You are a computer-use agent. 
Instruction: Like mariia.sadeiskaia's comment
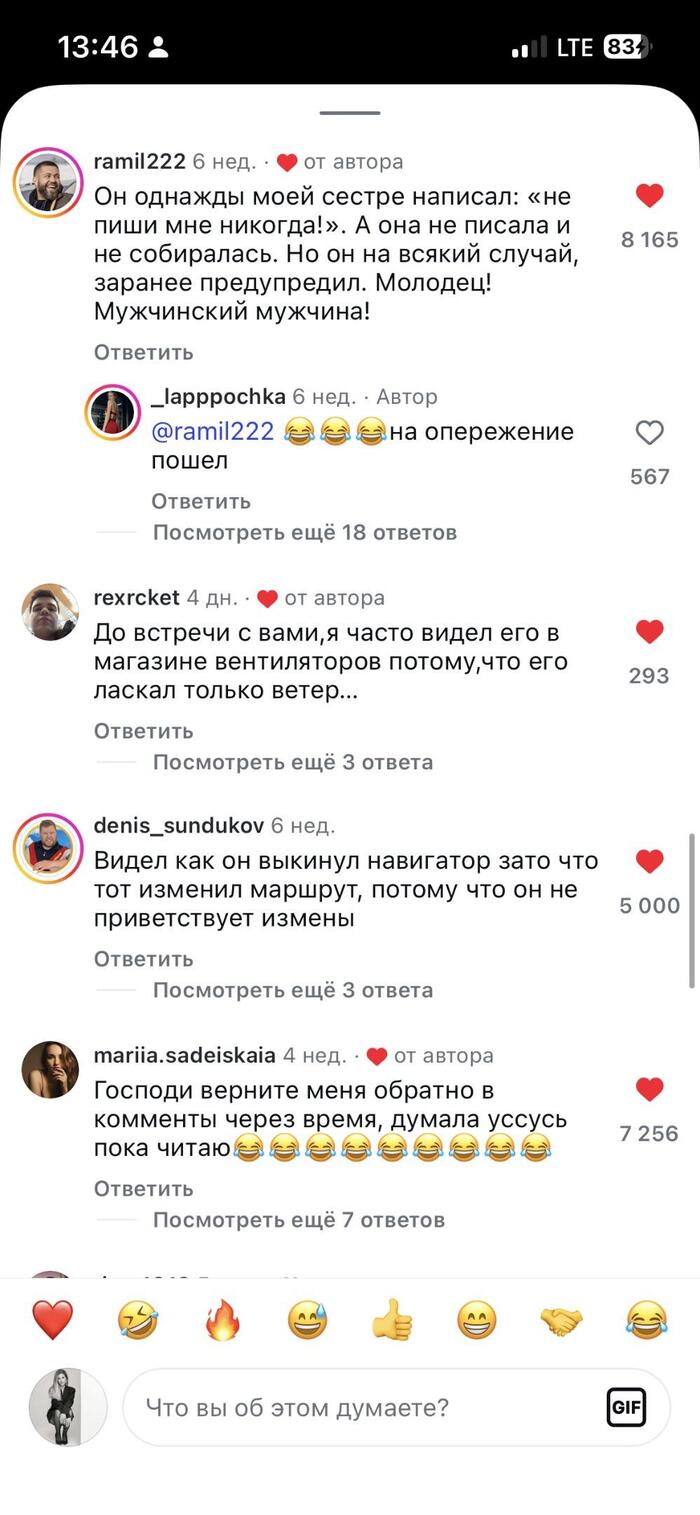(649, 1089)
